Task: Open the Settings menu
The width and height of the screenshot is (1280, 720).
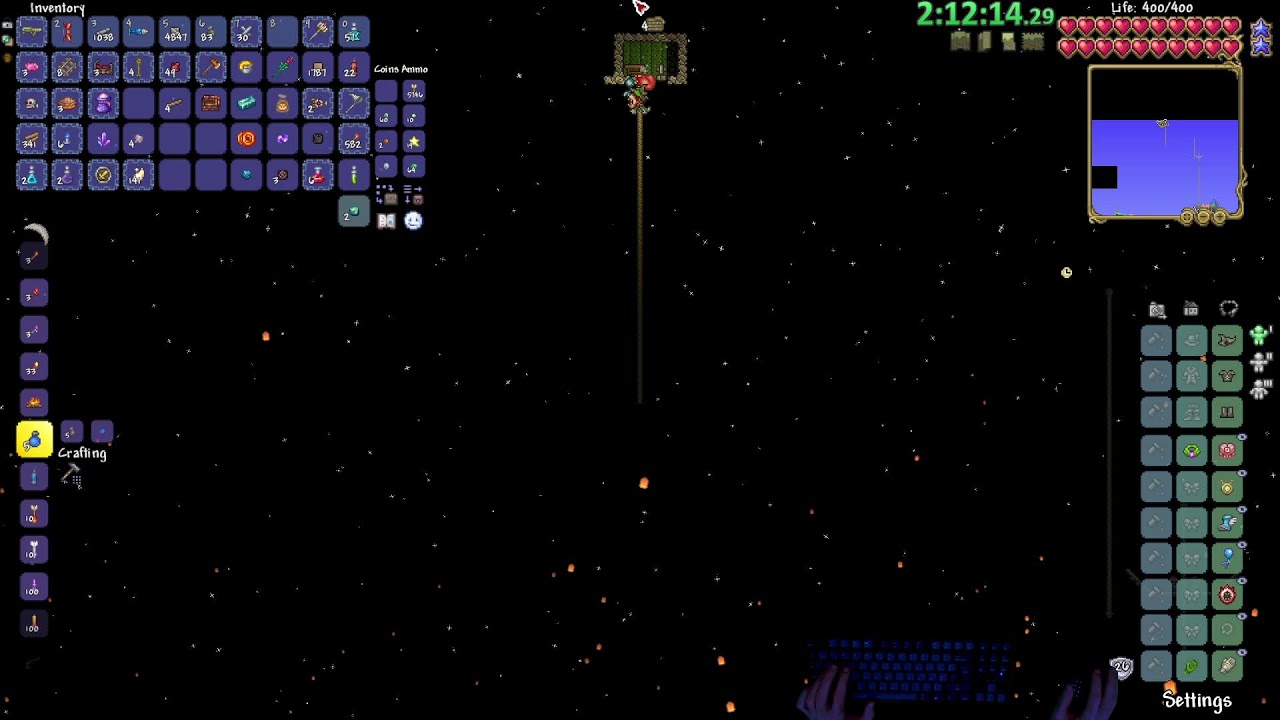Action: click(1196, 701)
